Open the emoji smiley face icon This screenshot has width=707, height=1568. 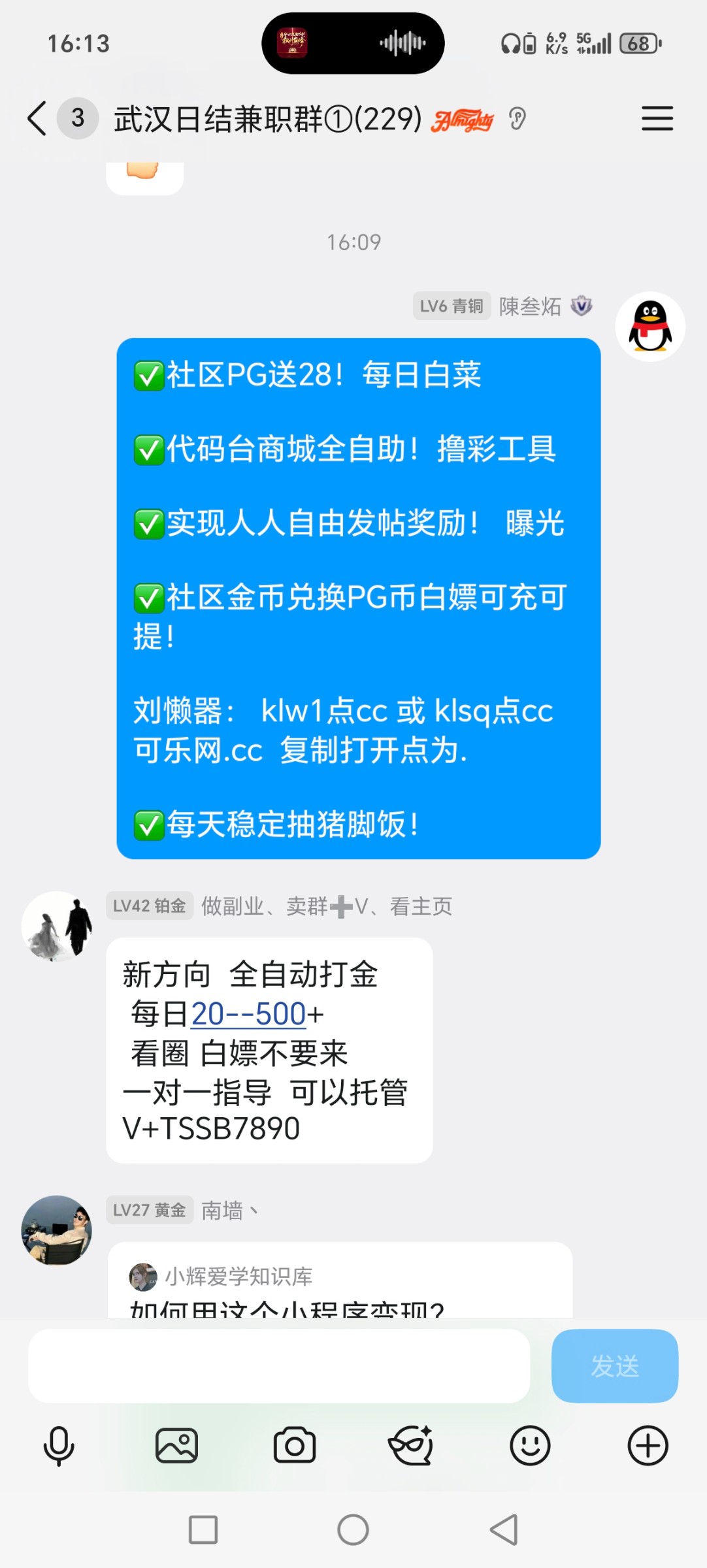[531, 1445]
